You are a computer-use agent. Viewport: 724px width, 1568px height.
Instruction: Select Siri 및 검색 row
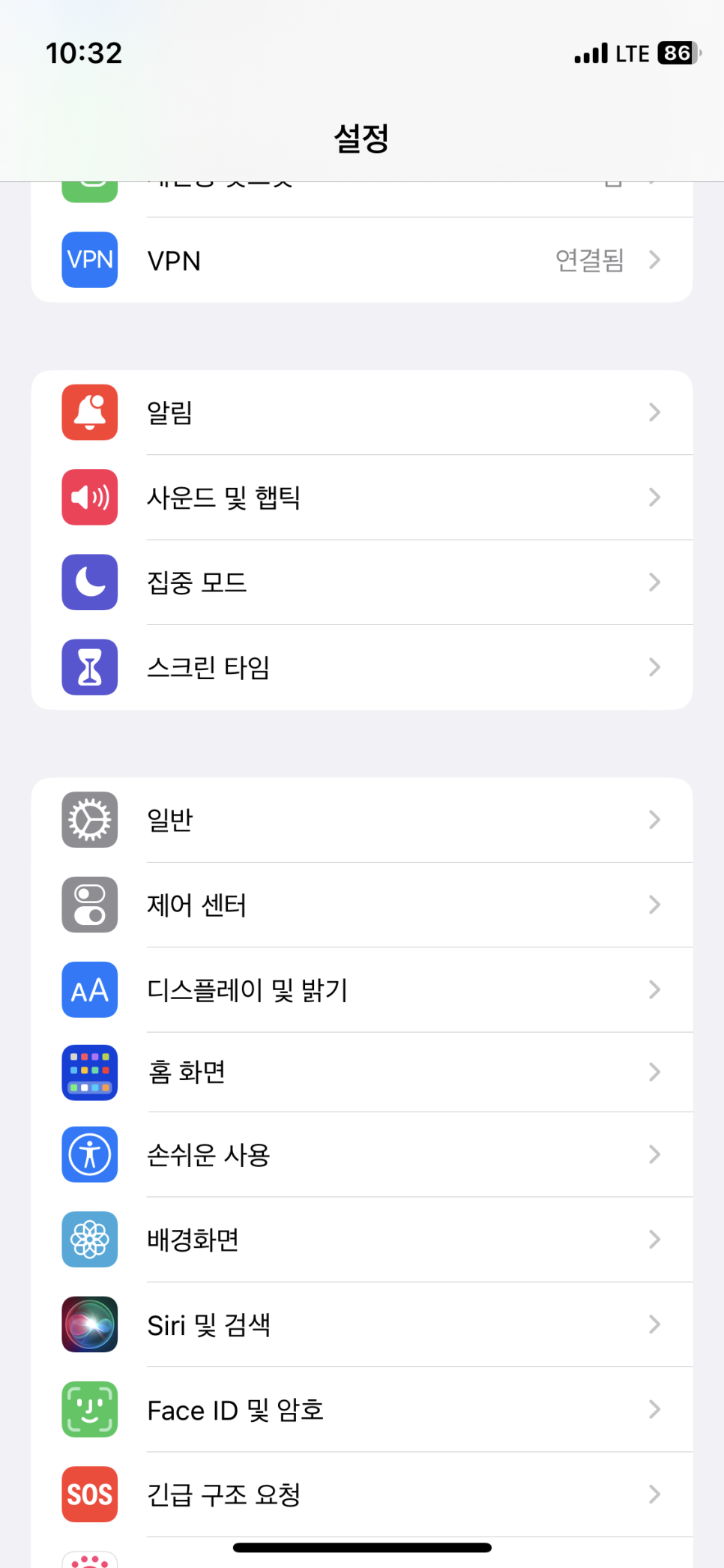tap(362, 1324)
